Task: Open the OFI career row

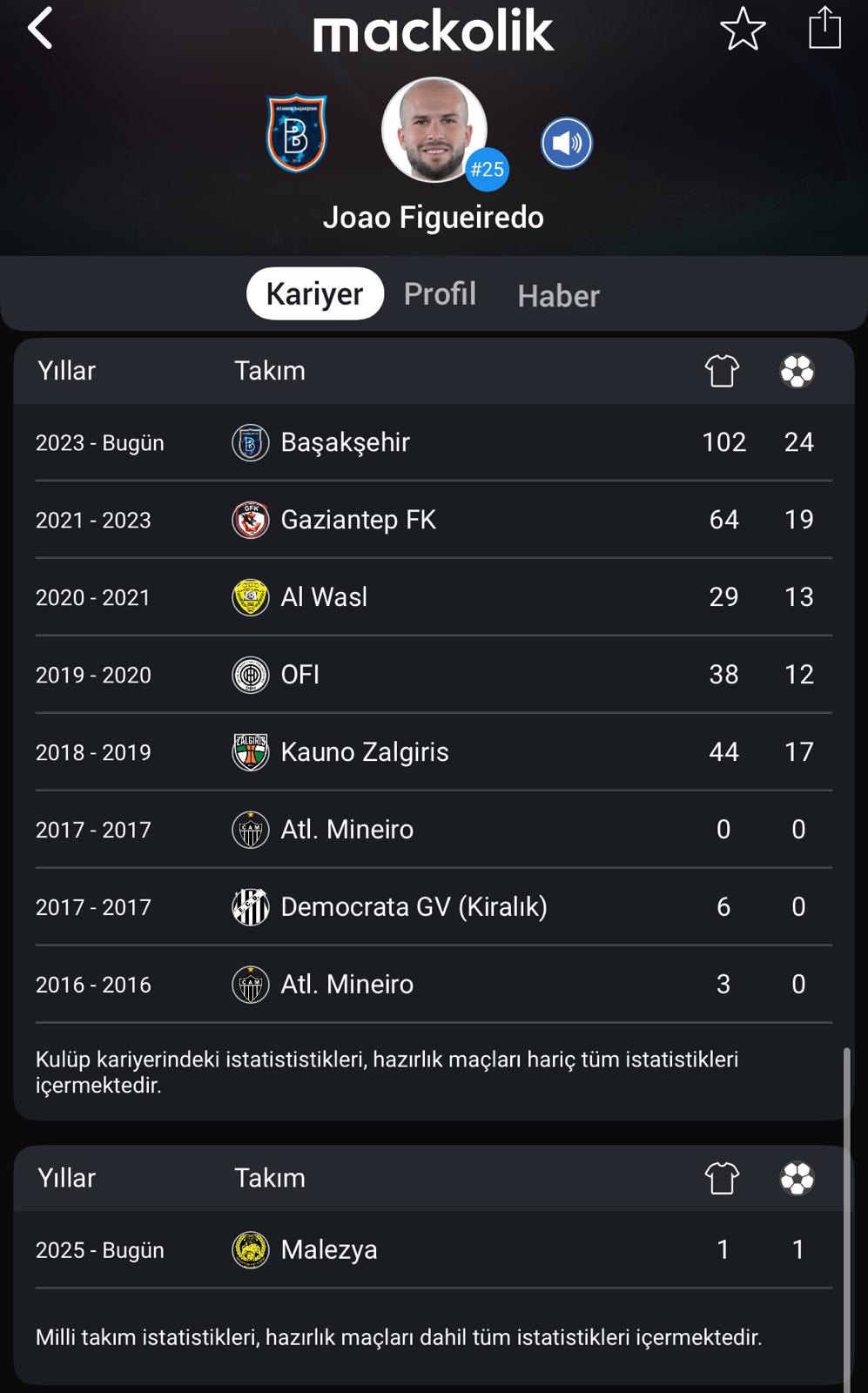Action: tap(299, 675)
